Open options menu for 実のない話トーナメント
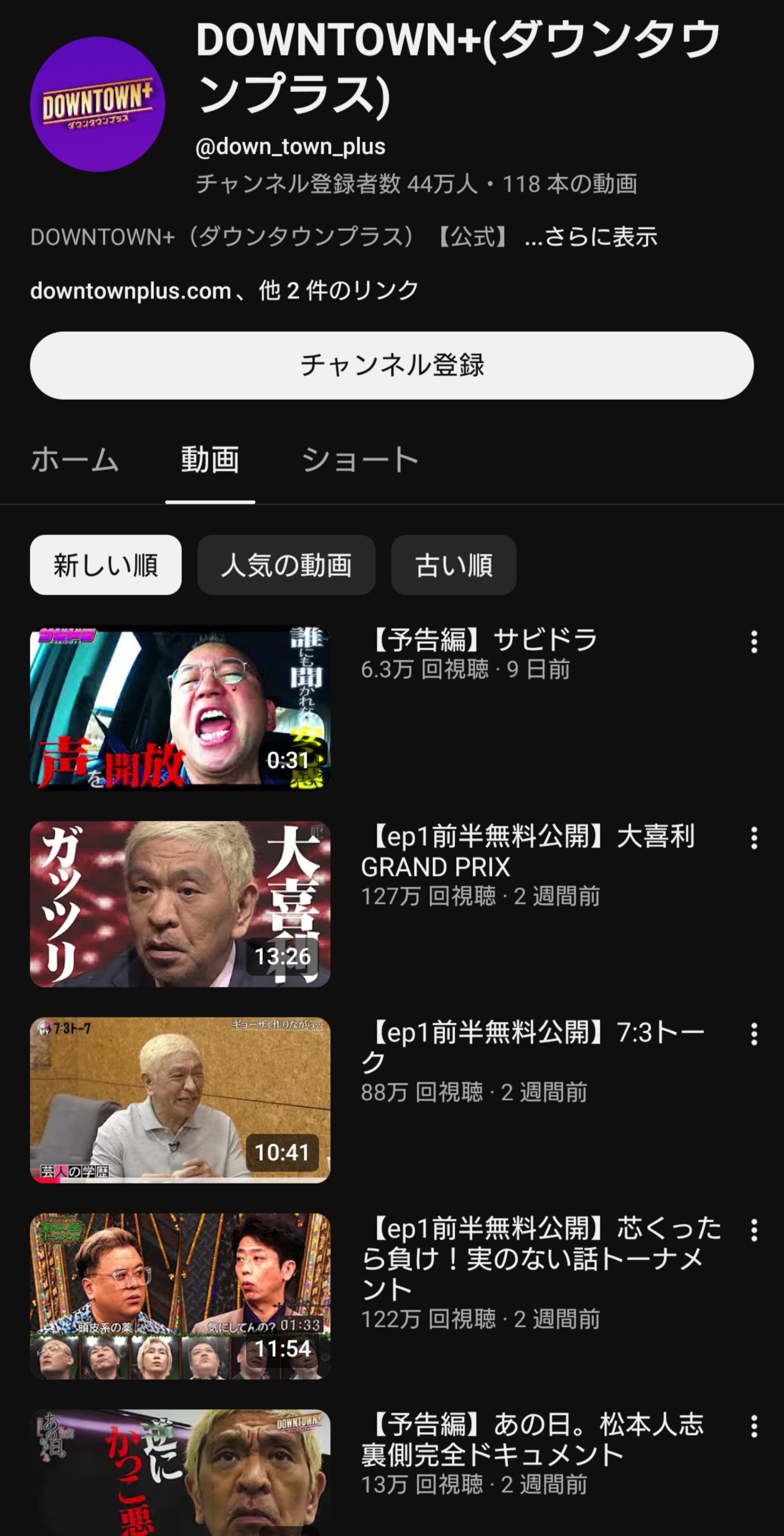This screenshot has width=784, height=1536. [x=753, y=1231]
